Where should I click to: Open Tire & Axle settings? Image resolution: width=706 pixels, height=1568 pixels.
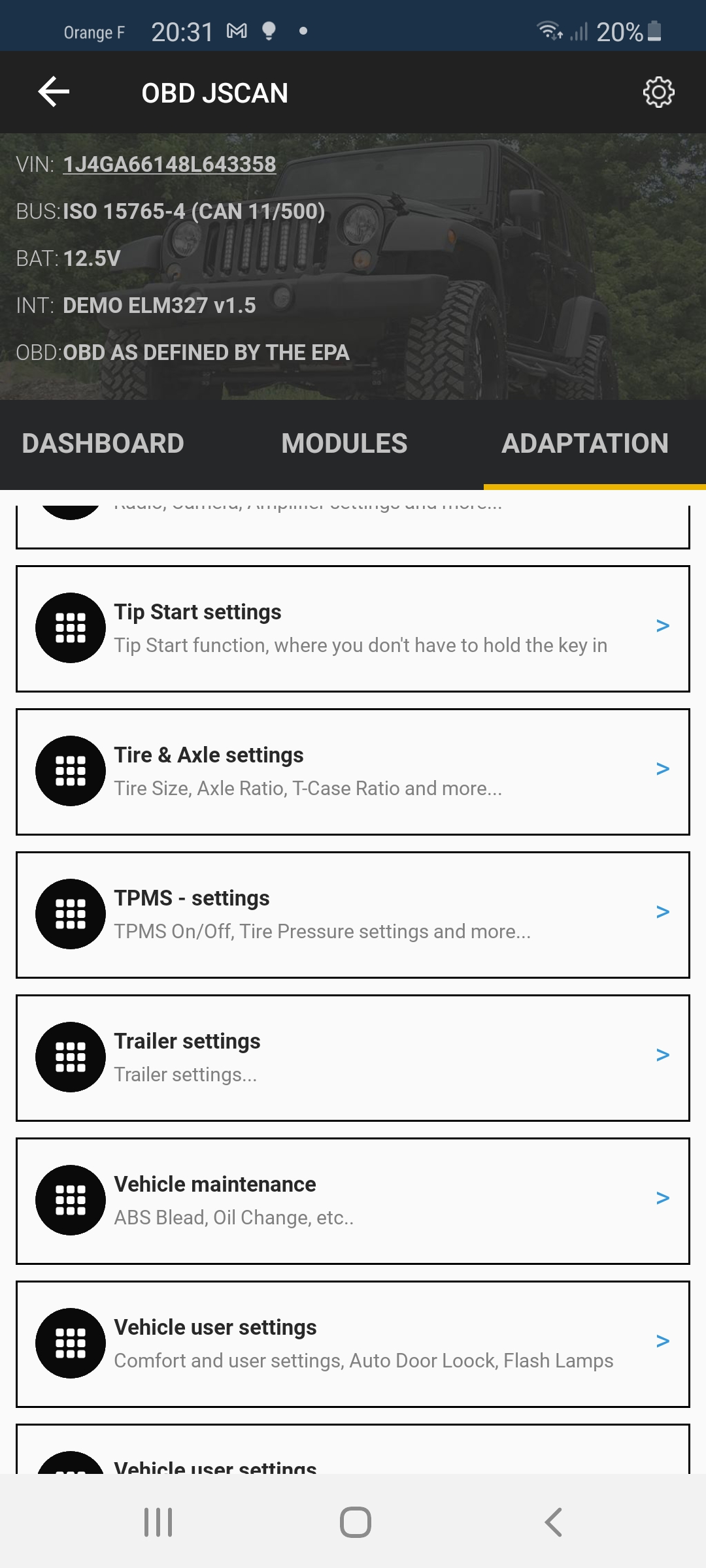tap(353, 772)
